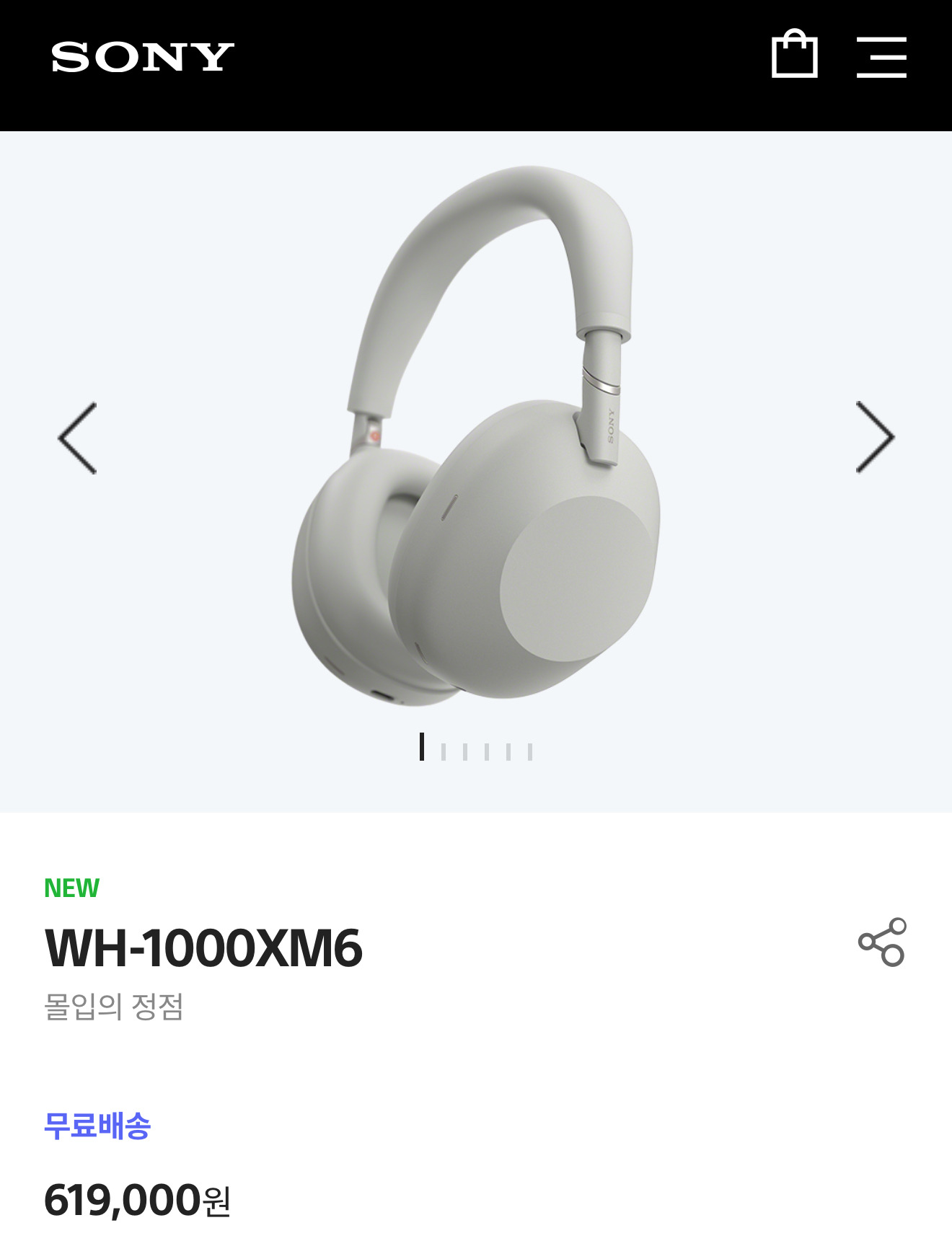Show the next product image

(x=875, y=438)
